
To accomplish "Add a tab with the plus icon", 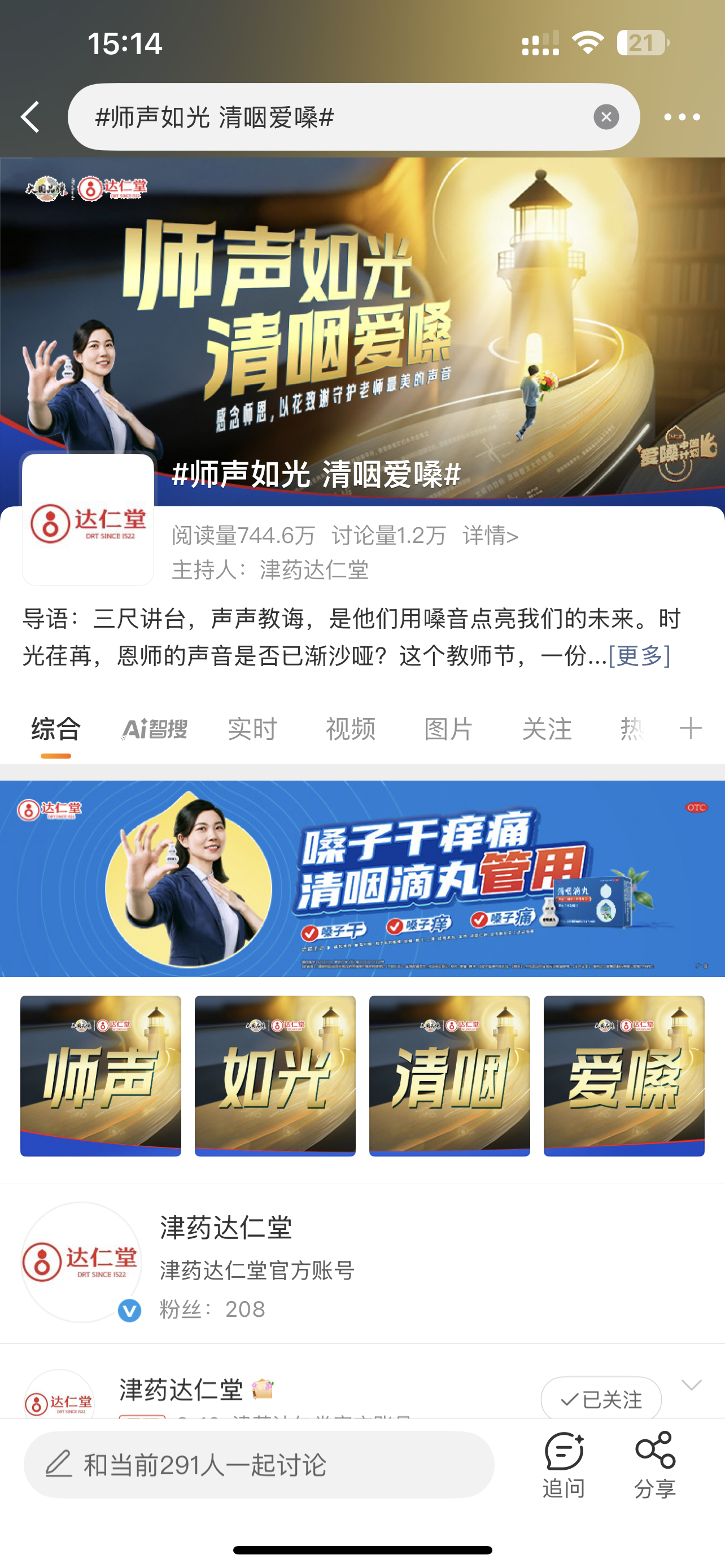I will (x=691, y=728).
